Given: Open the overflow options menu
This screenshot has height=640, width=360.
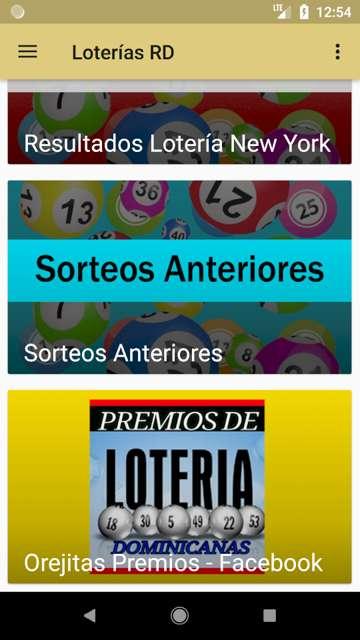Looking at the screenshot, I should (x=337, y=52).
